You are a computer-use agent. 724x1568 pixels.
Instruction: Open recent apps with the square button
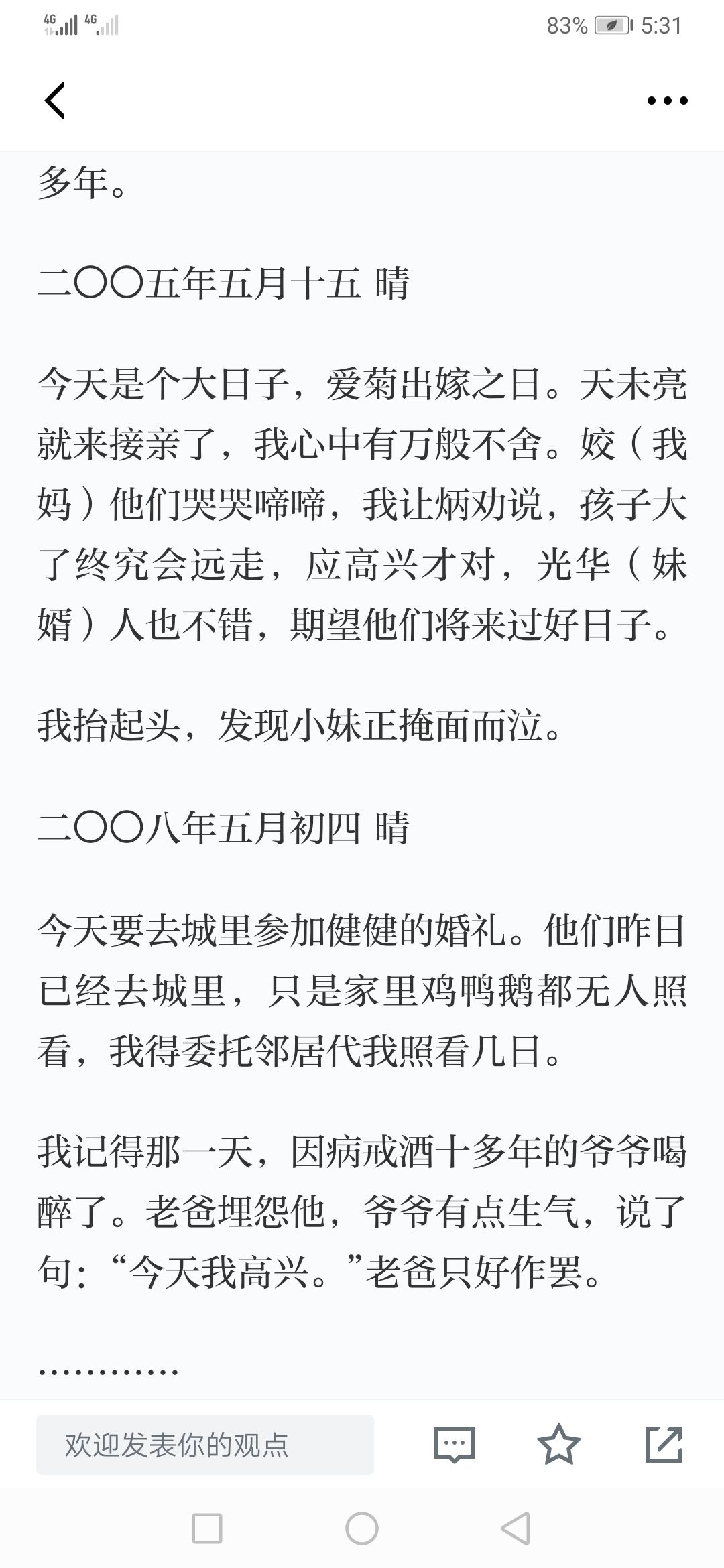point(207,1528)
